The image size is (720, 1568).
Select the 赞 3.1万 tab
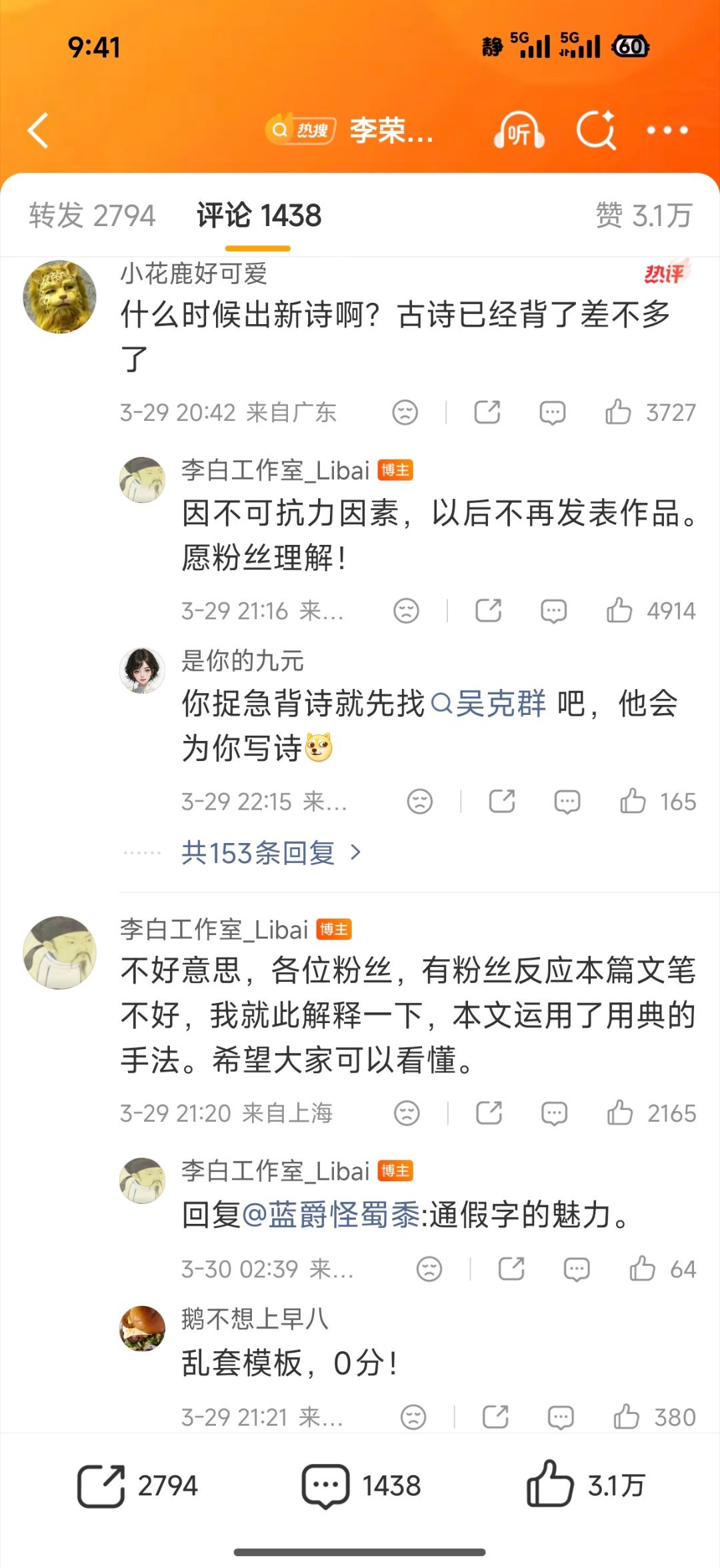tap(643, 214)
